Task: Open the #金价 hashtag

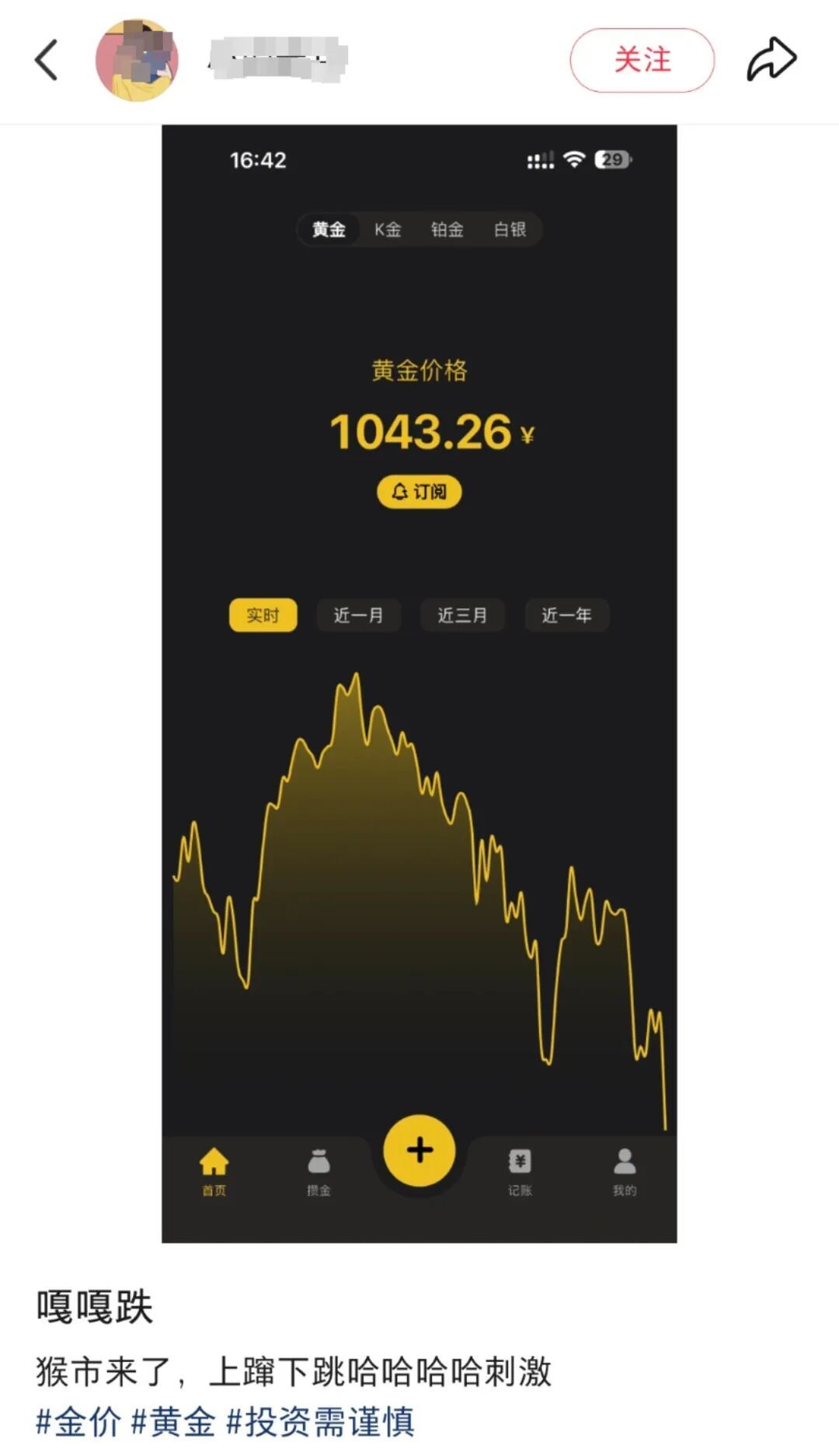Action: pos(78,1422)
